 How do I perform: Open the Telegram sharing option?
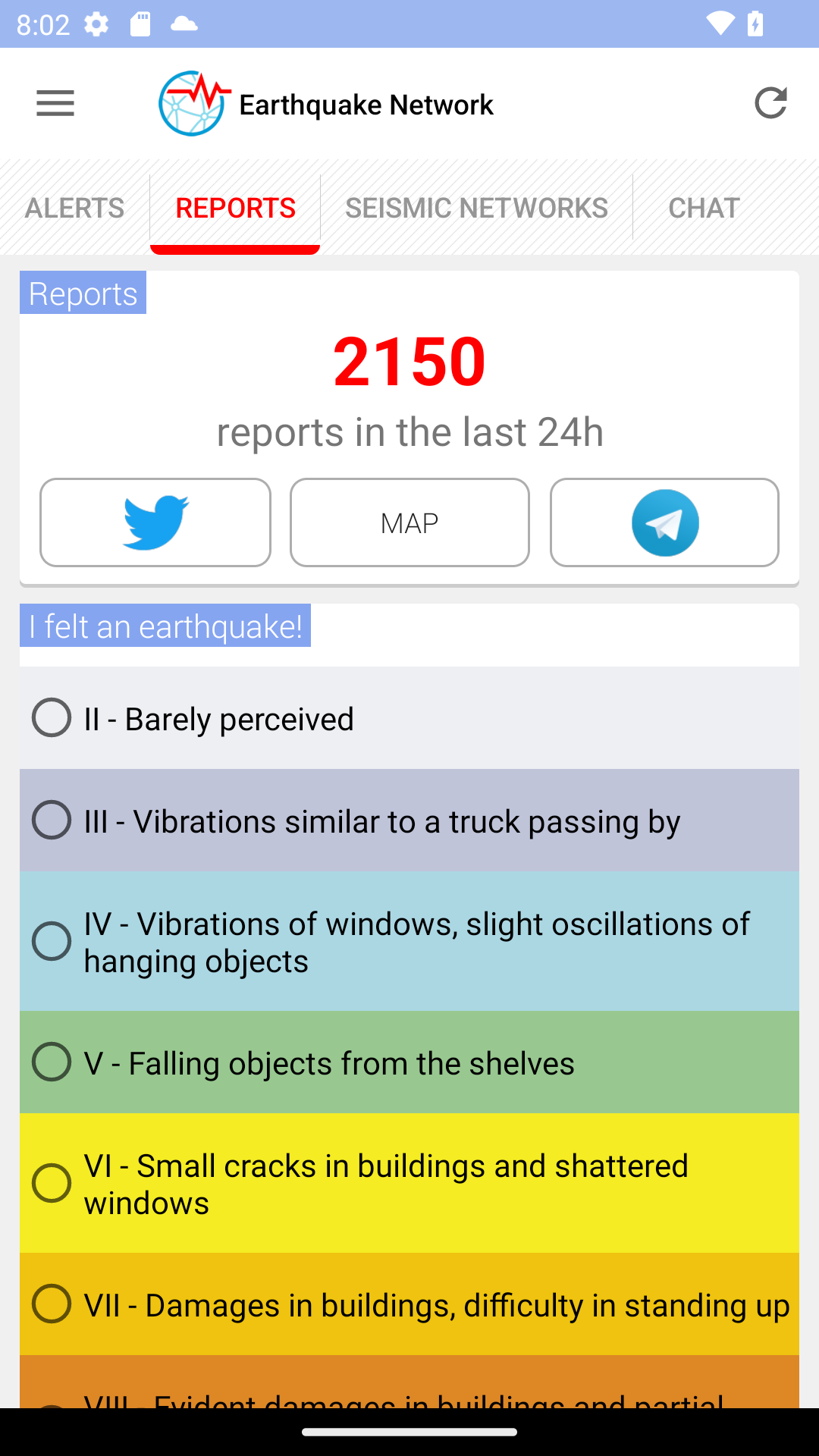click(x=664, y=522)
